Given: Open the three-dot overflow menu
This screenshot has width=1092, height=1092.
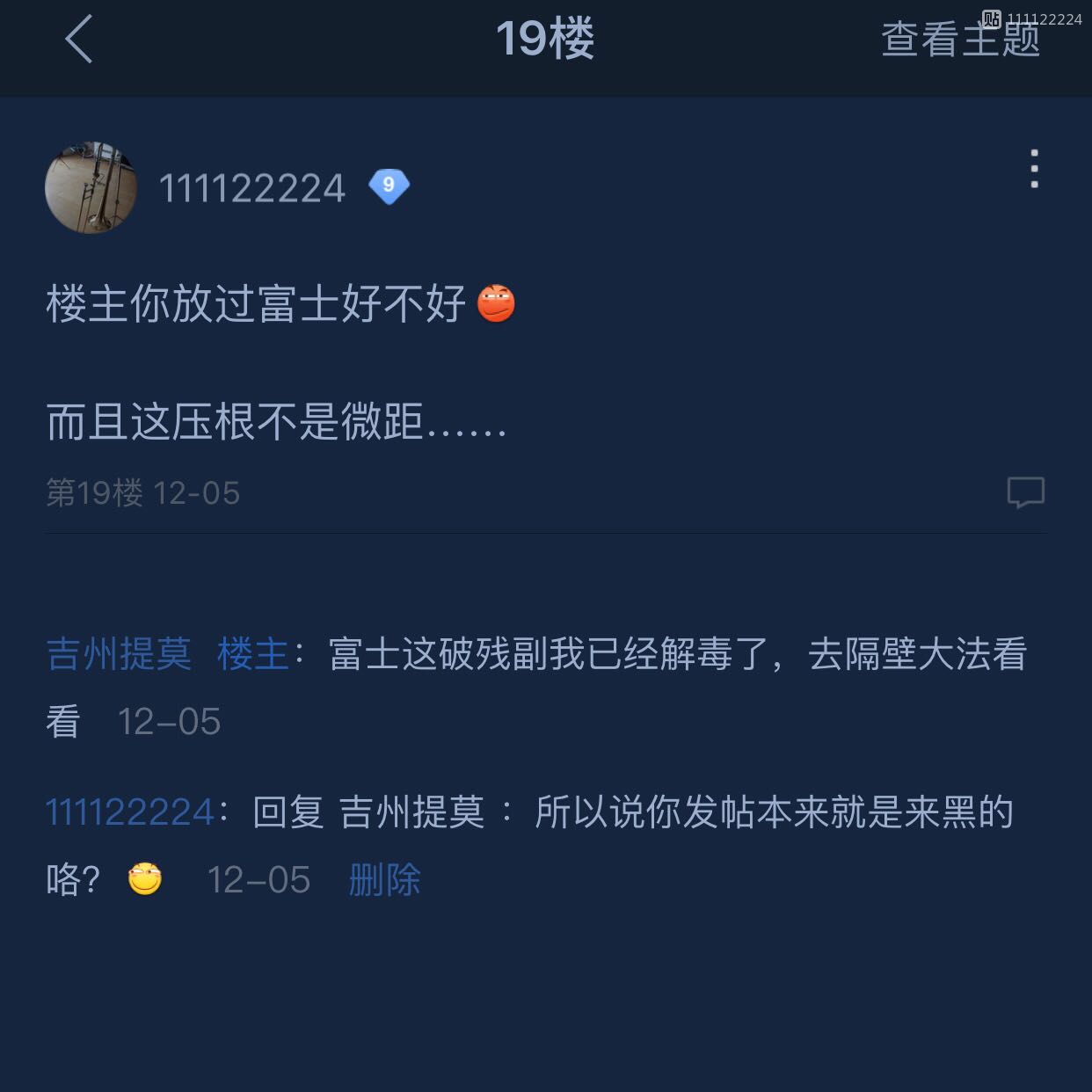Looking at the screenshot, I should click(1034, 169).
